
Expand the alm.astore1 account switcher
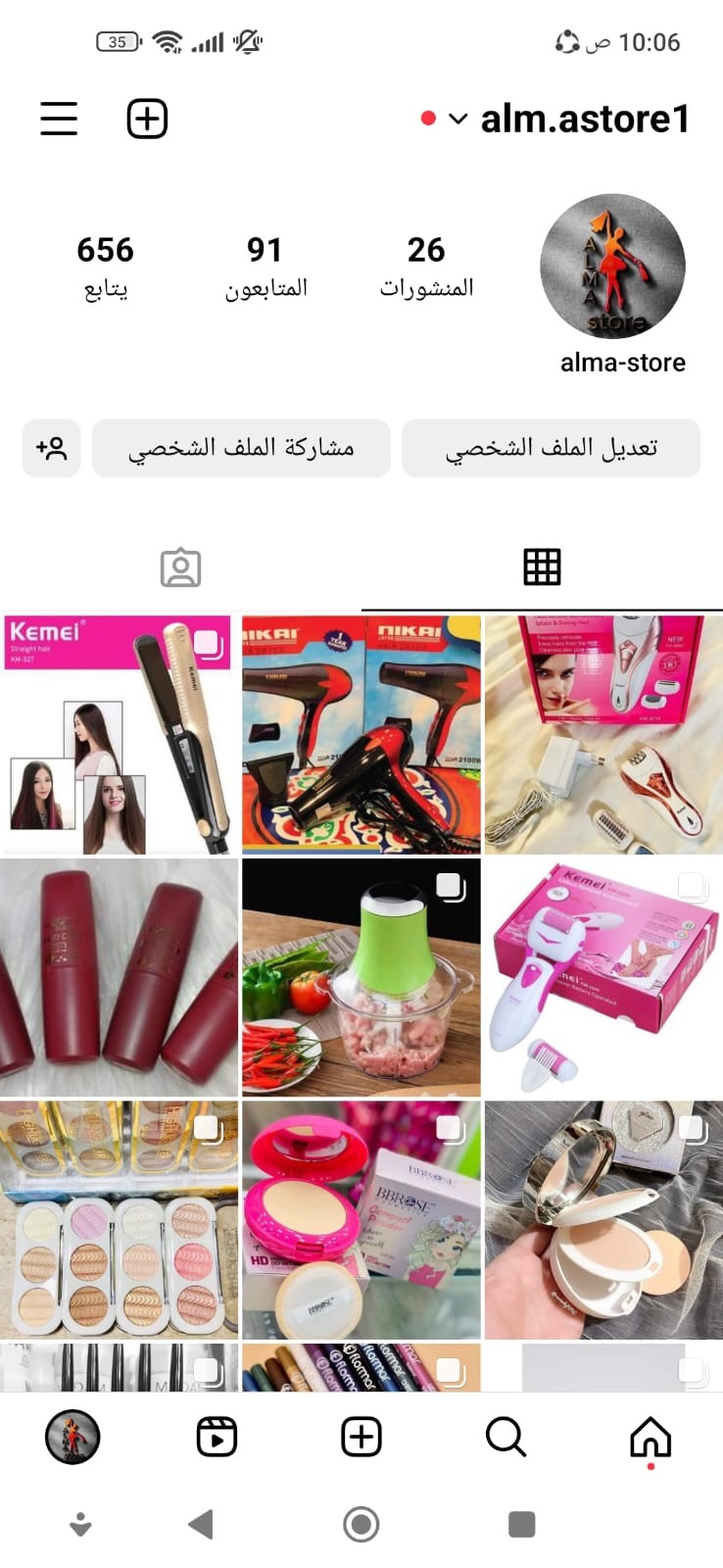[x=458, y=119]
